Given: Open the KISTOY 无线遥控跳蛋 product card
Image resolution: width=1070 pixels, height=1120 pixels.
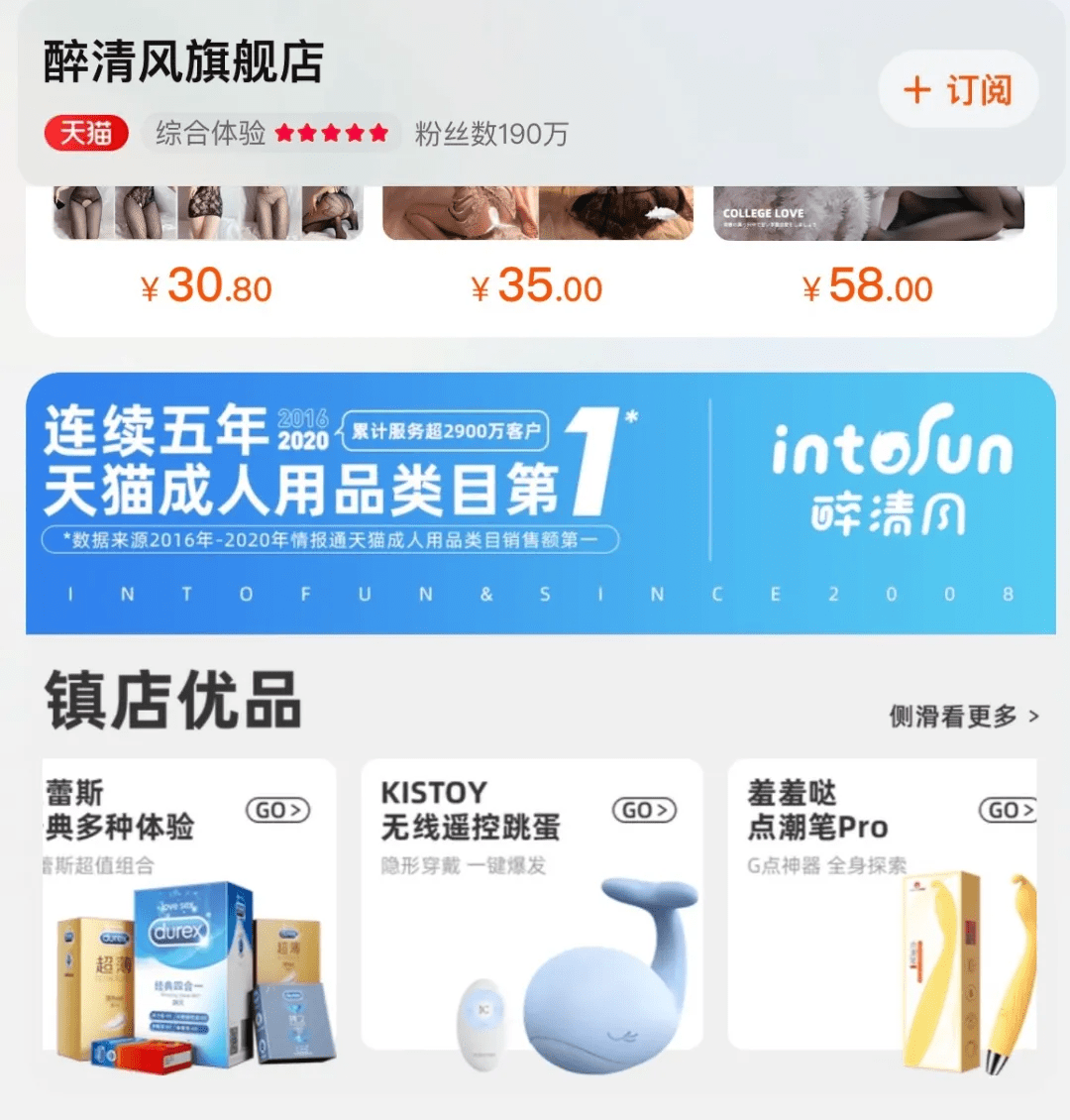Looking at the screenshot, I should [x=532, y=904].
